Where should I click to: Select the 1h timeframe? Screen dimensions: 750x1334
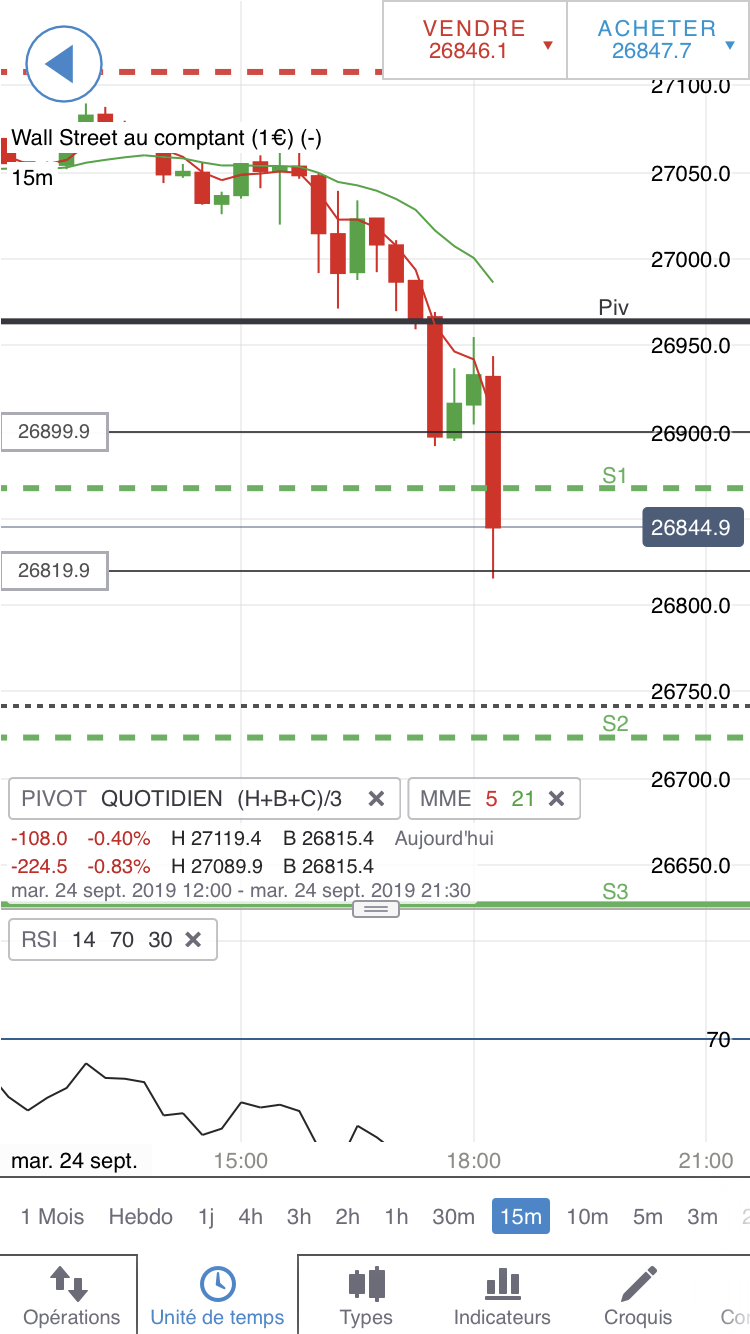point(396,1217)
